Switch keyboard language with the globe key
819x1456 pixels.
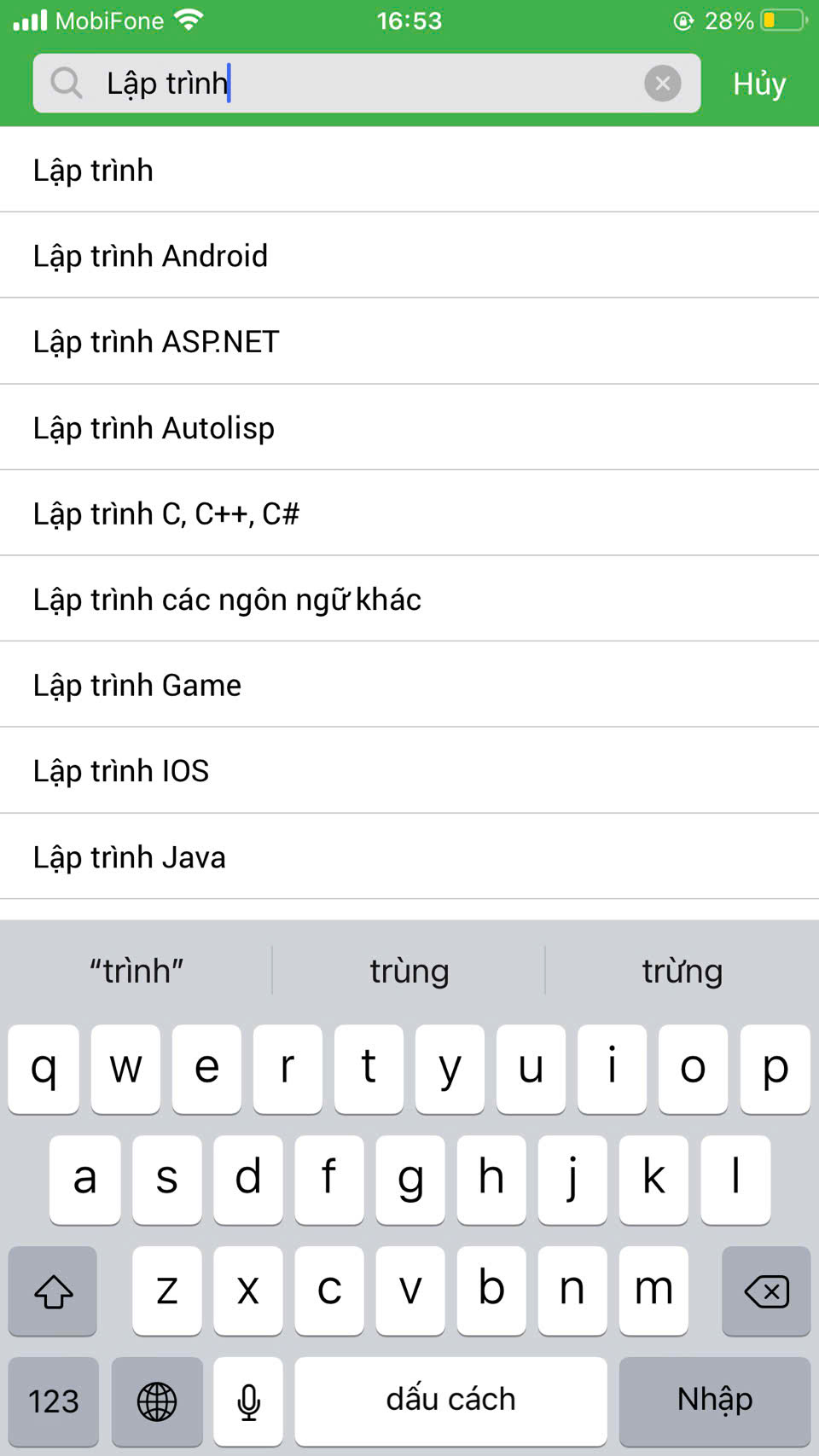pos(157,1401)
